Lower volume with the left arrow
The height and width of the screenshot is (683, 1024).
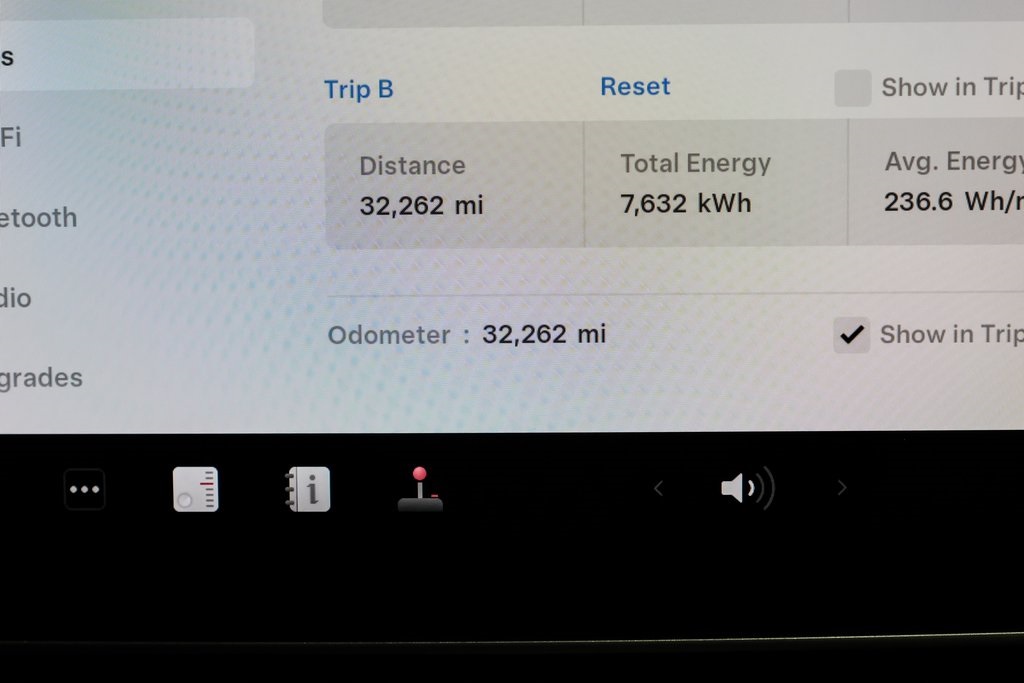658,488
